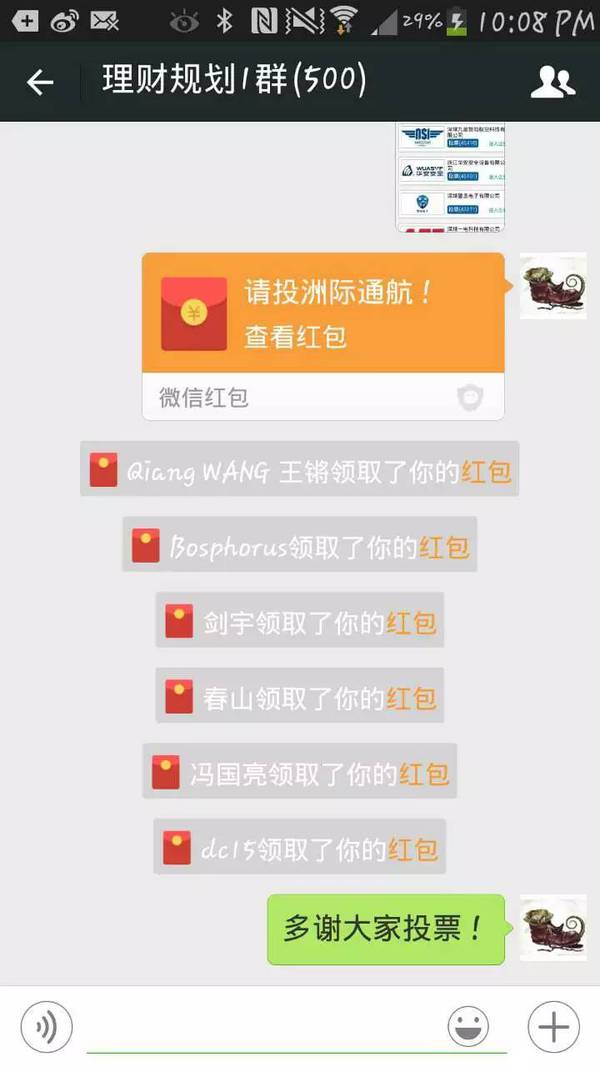This screenshot has width=600, height=1067.
Task: Open the 请投洲际通航 red packet
Action: click(323, 313)
